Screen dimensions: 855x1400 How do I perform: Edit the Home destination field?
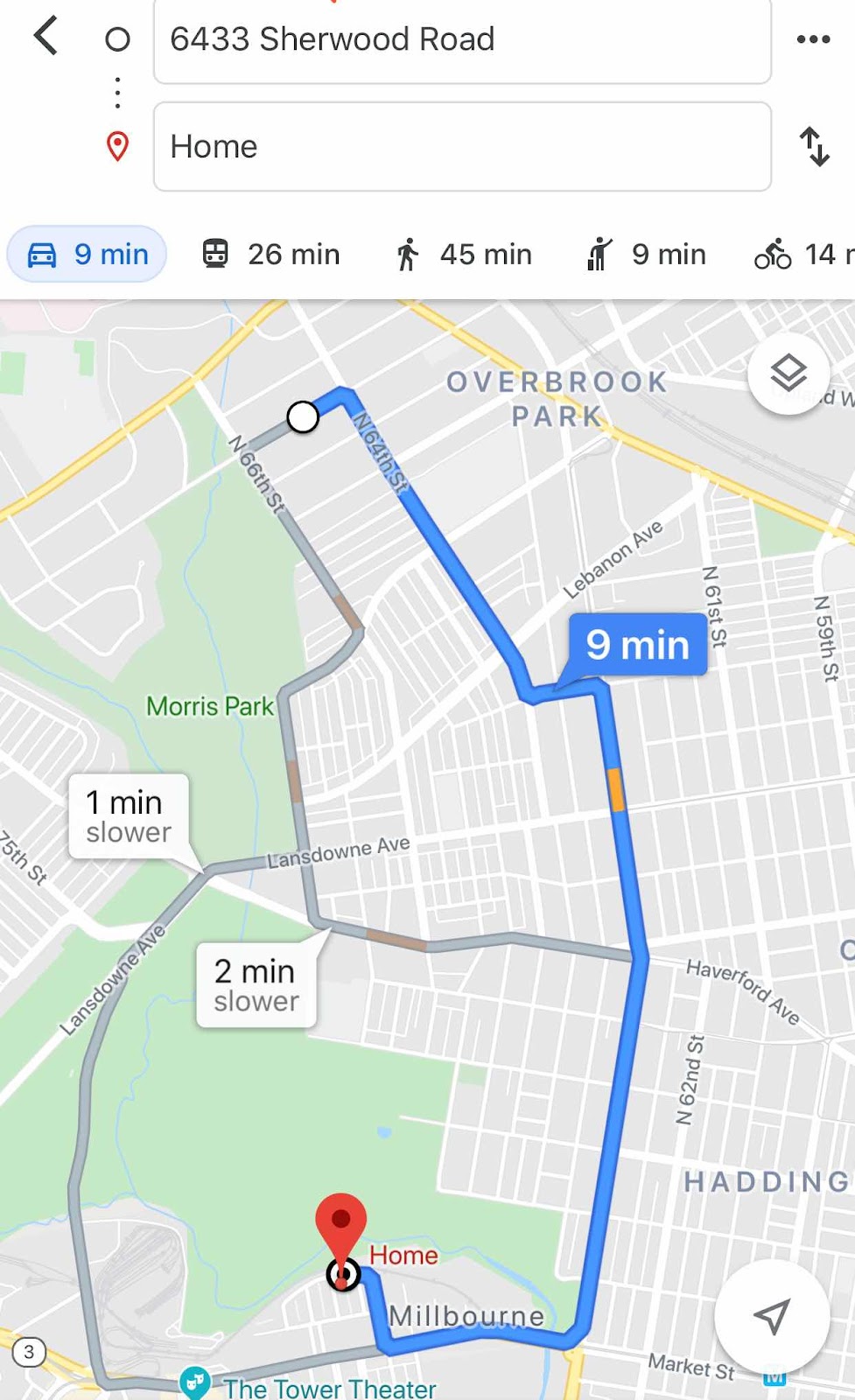[x=461, y=147]
